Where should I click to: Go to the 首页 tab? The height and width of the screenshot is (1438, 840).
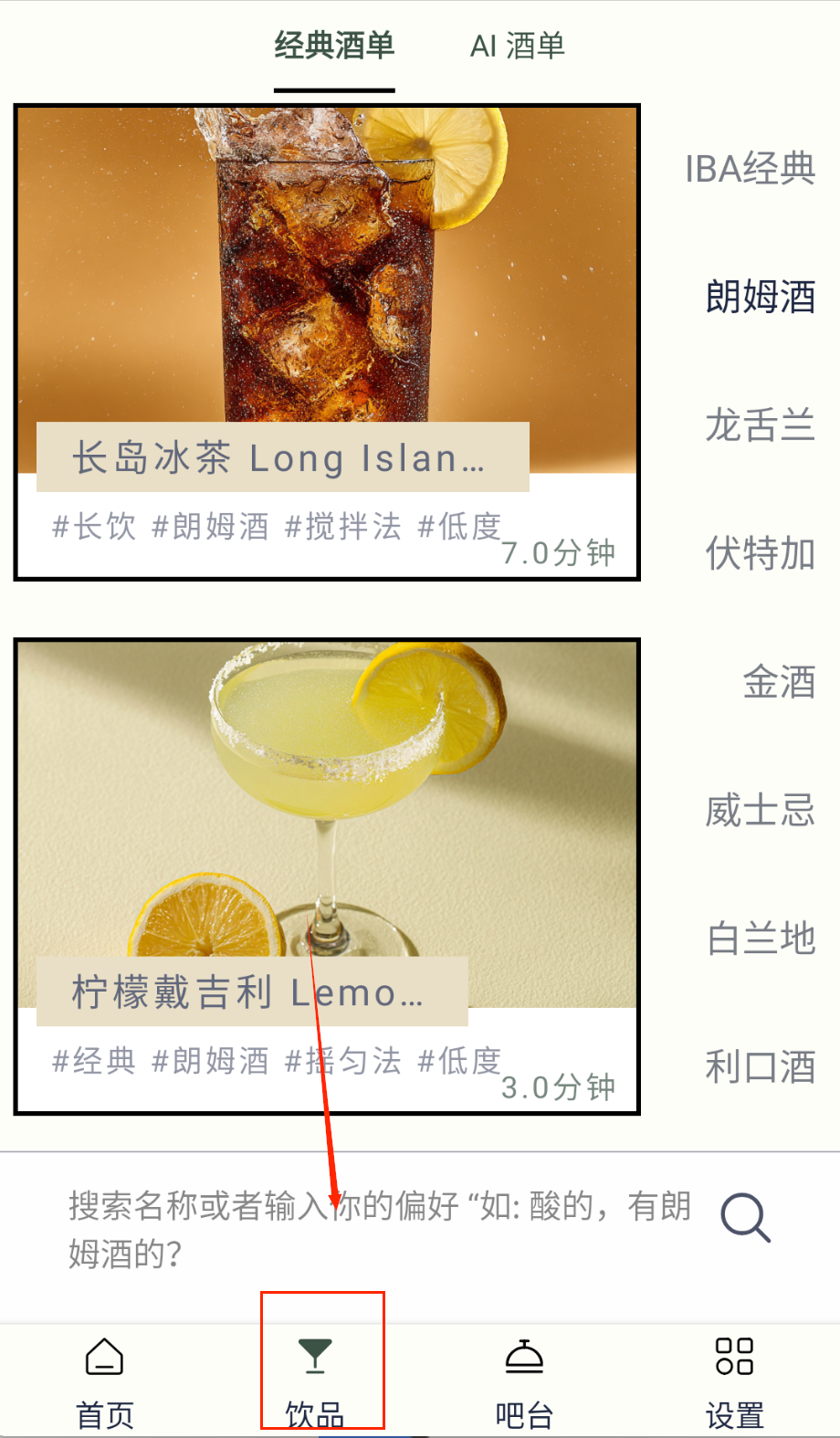[105, 1380]
